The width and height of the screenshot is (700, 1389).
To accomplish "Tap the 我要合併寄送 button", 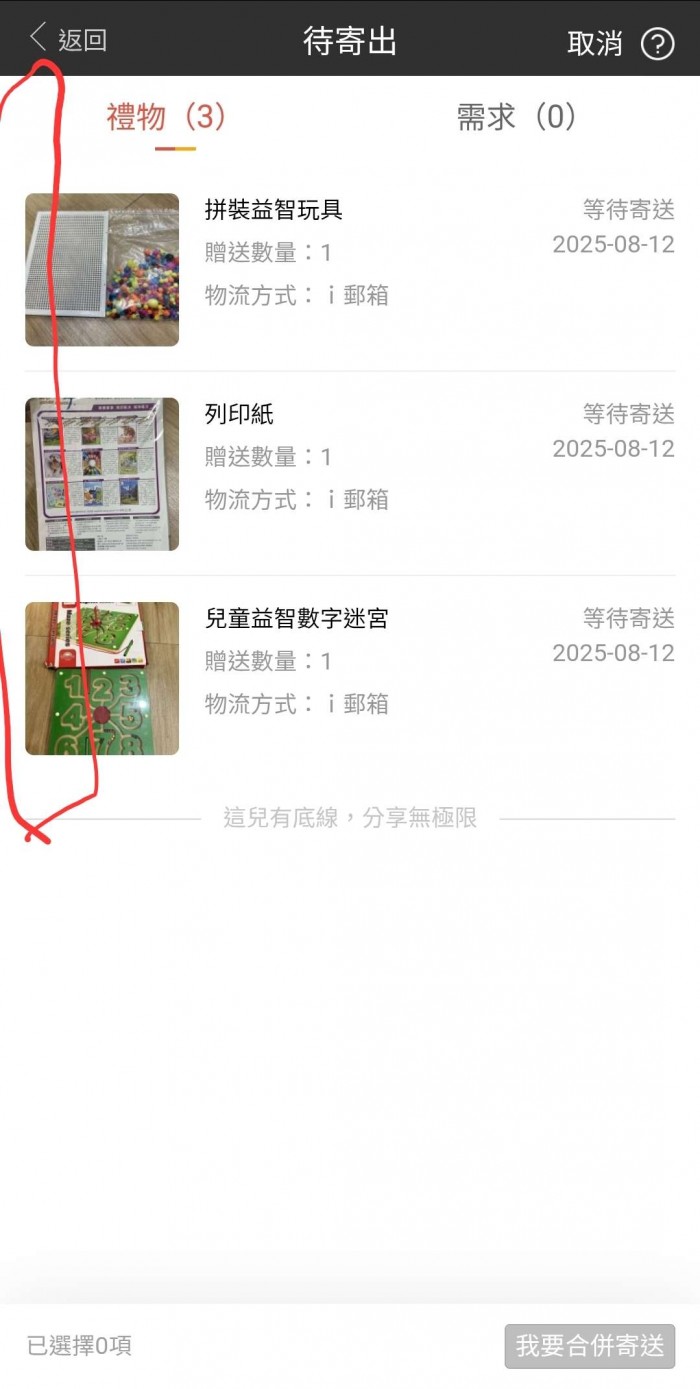I will (x=589, y=1345).
